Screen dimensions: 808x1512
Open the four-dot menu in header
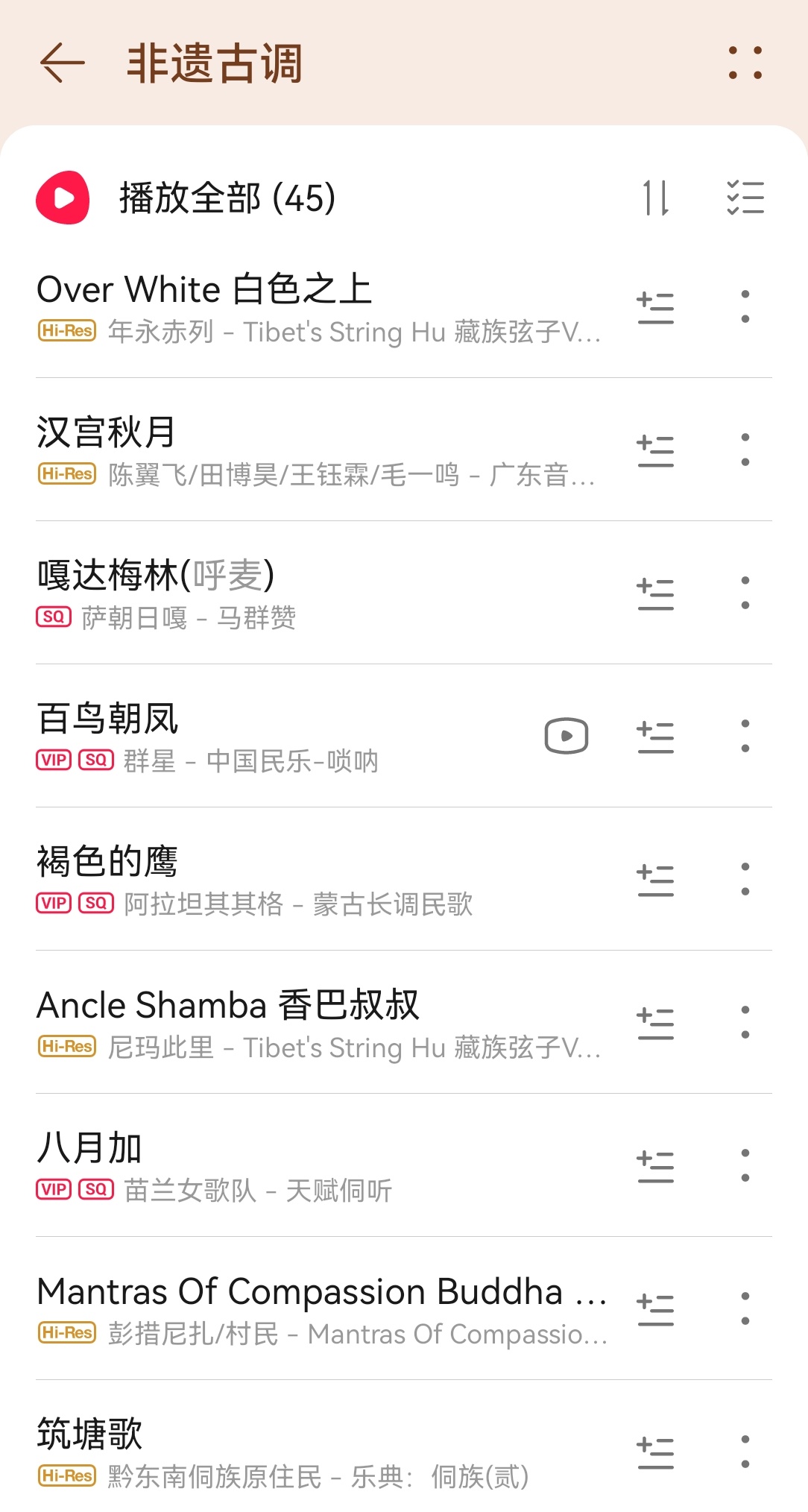click(x=745, y=63)
